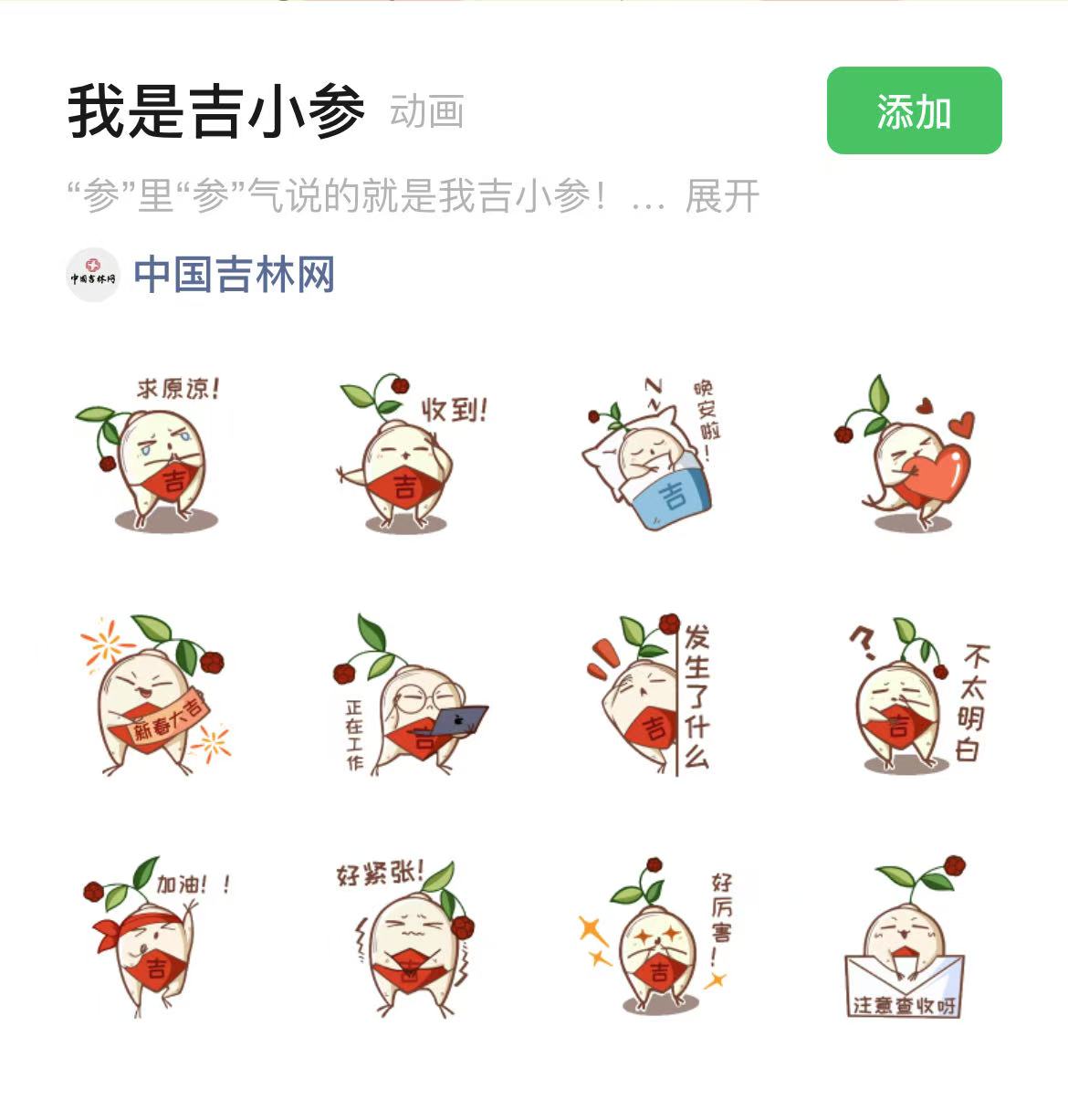The width and height of the screenshot is (1068, 1120).
Task: Click the 中国吉林网 publisher avatar
Action: (x=89, y=274)
